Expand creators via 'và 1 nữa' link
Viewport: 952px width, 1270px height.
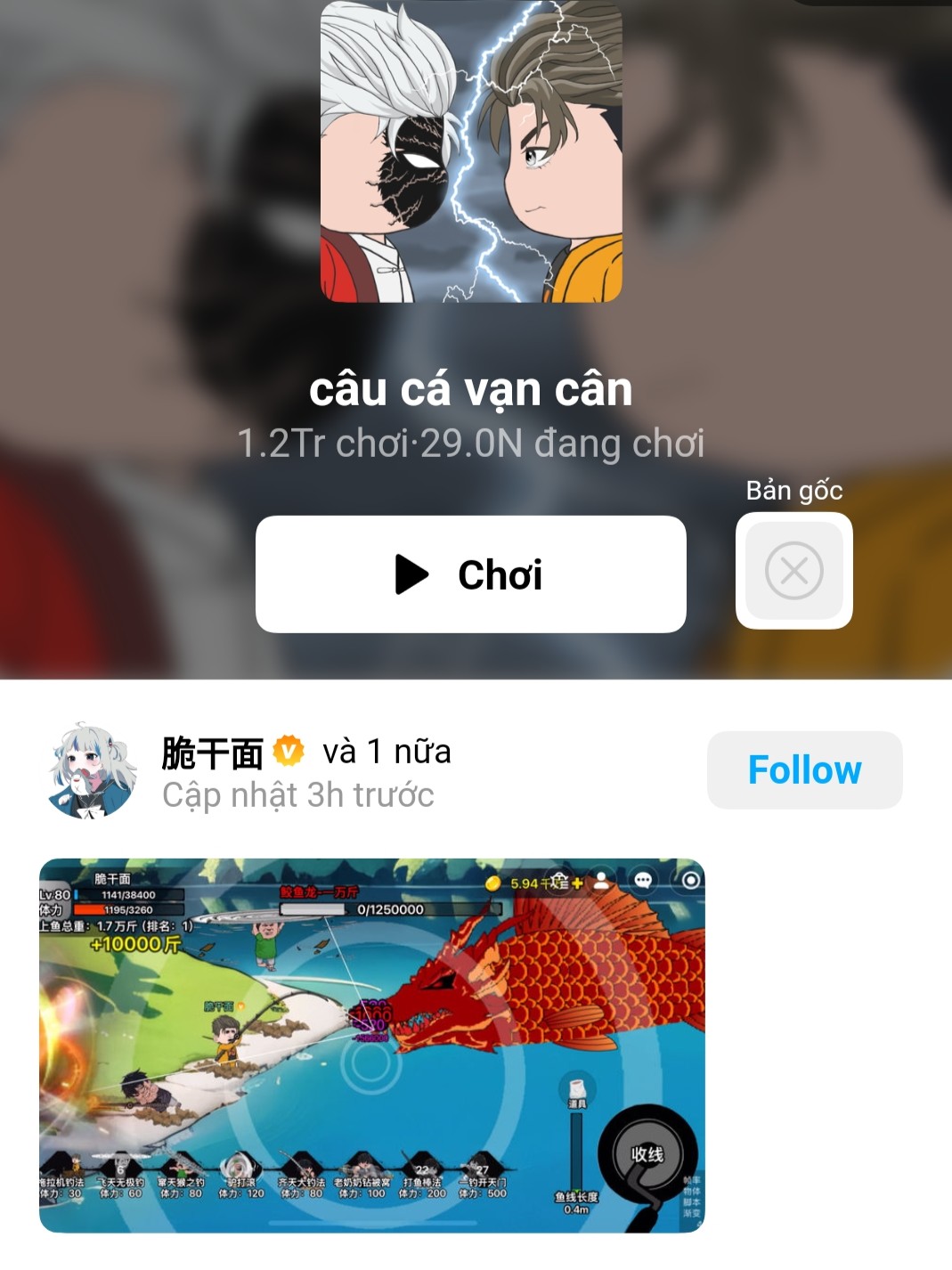[x=386, y=753]
